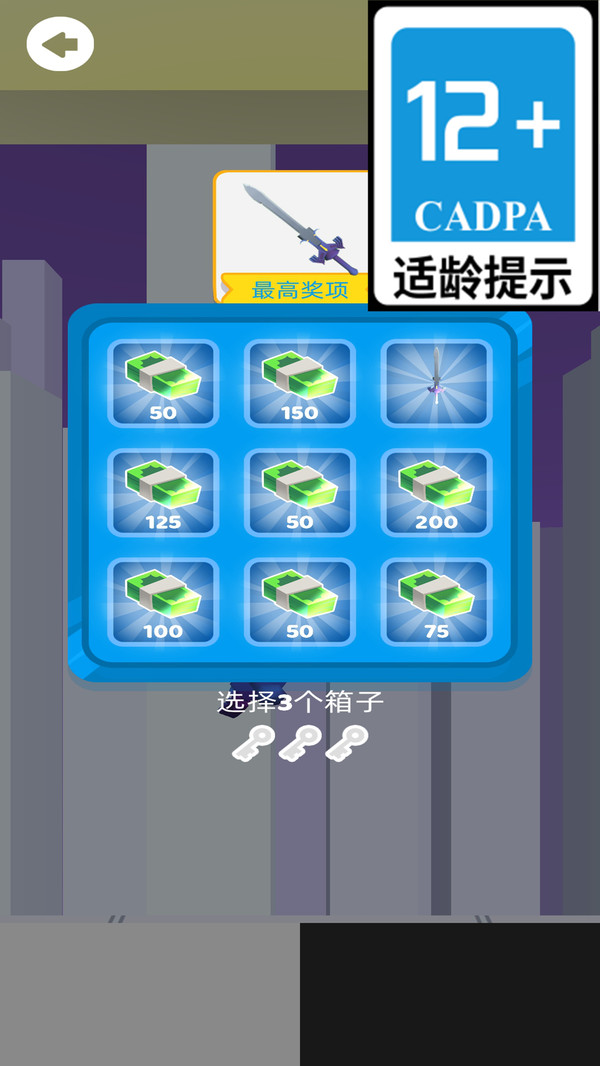
Task: Choose the 125 cash box
Action: [x=163, y=492]
